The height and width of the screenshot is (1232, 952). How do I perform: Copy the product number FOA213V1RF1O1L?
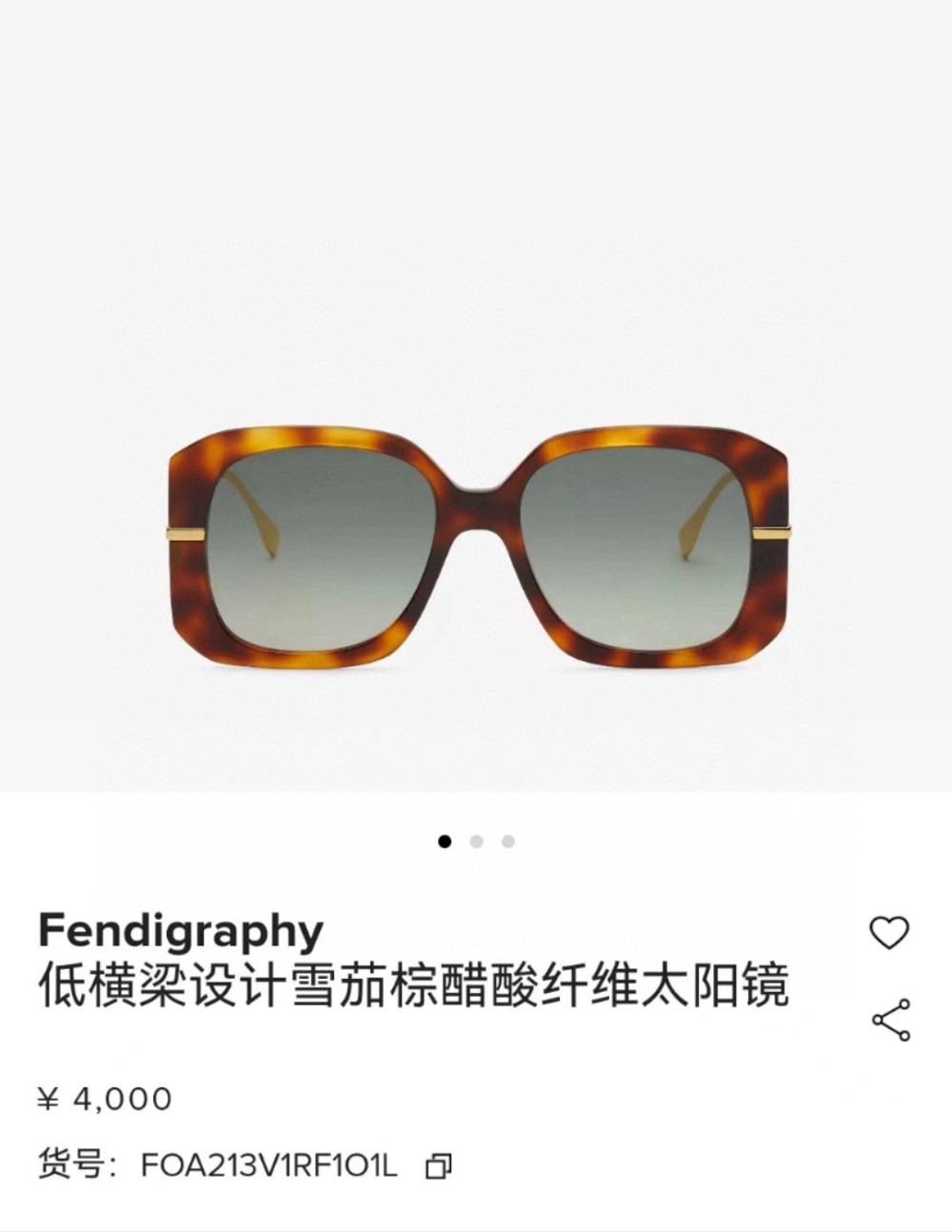439,1165
